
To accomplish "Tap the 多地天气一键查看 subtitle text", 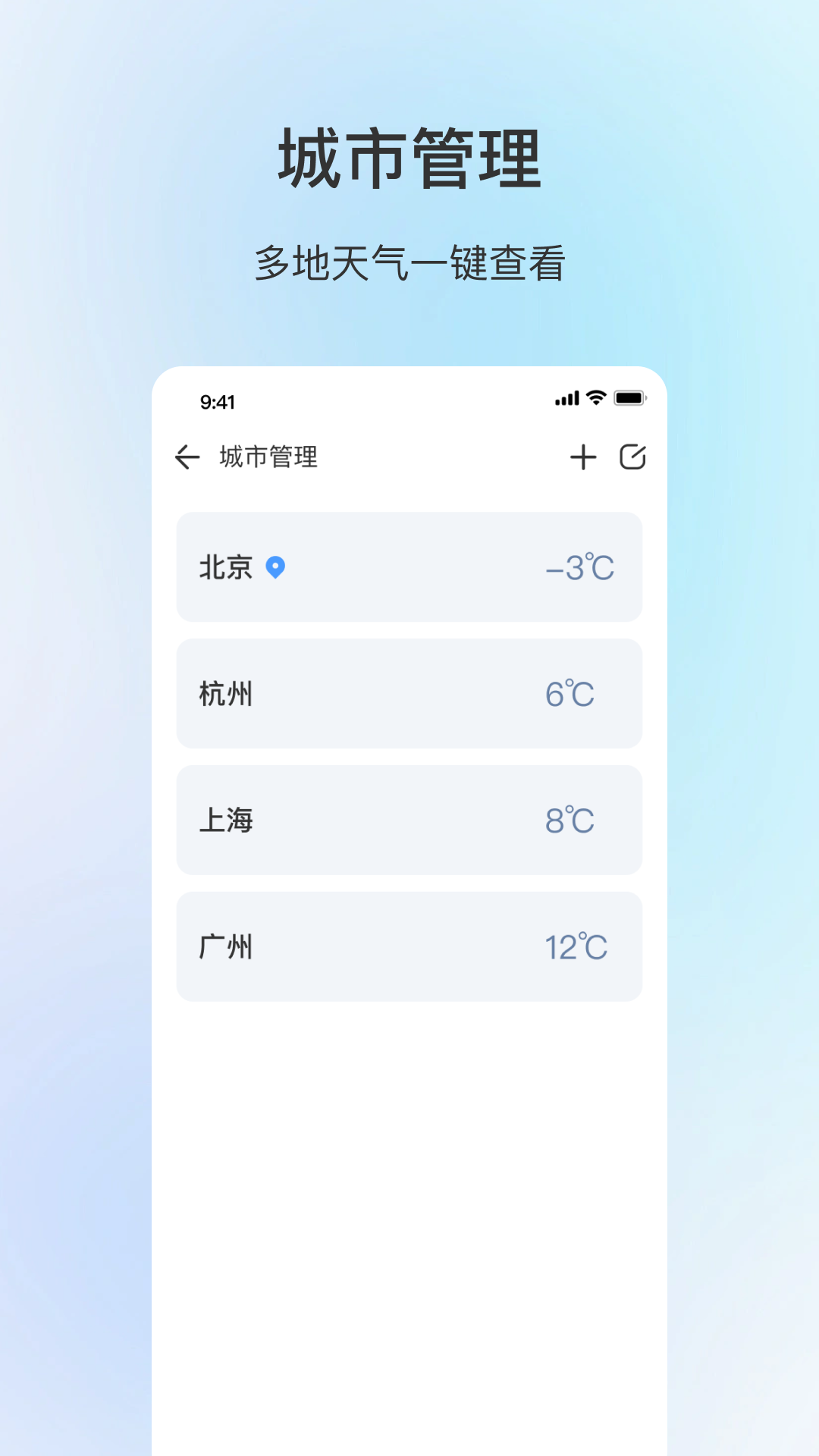I will click(x=409, y=262).
